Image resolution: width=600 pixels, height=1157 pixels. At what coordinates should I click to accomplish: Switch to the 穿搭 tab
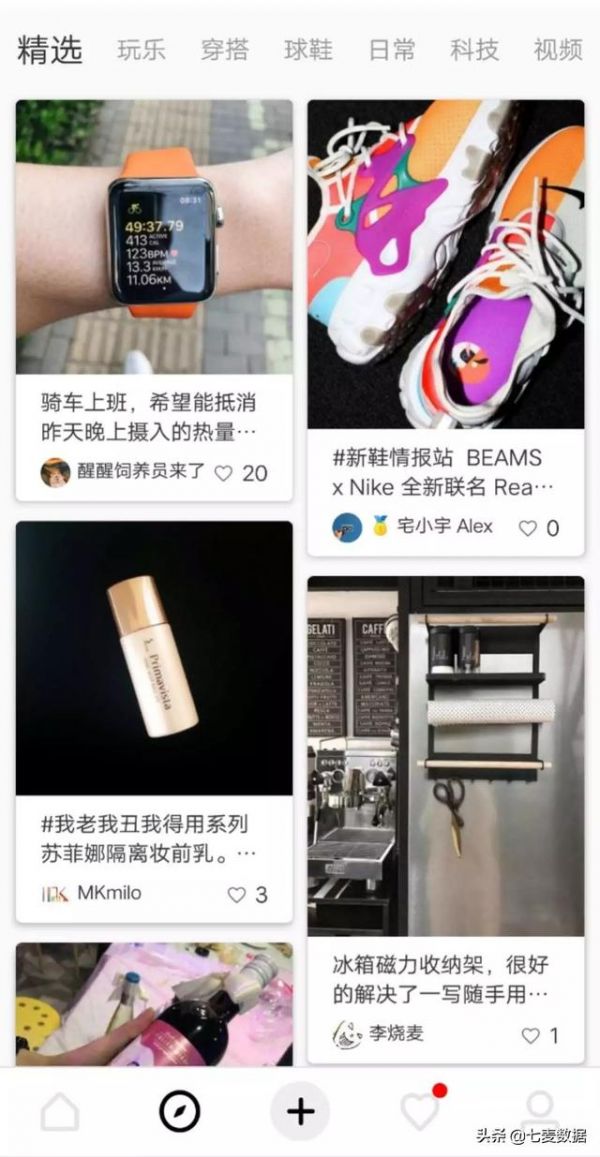[x=225, y=50]
